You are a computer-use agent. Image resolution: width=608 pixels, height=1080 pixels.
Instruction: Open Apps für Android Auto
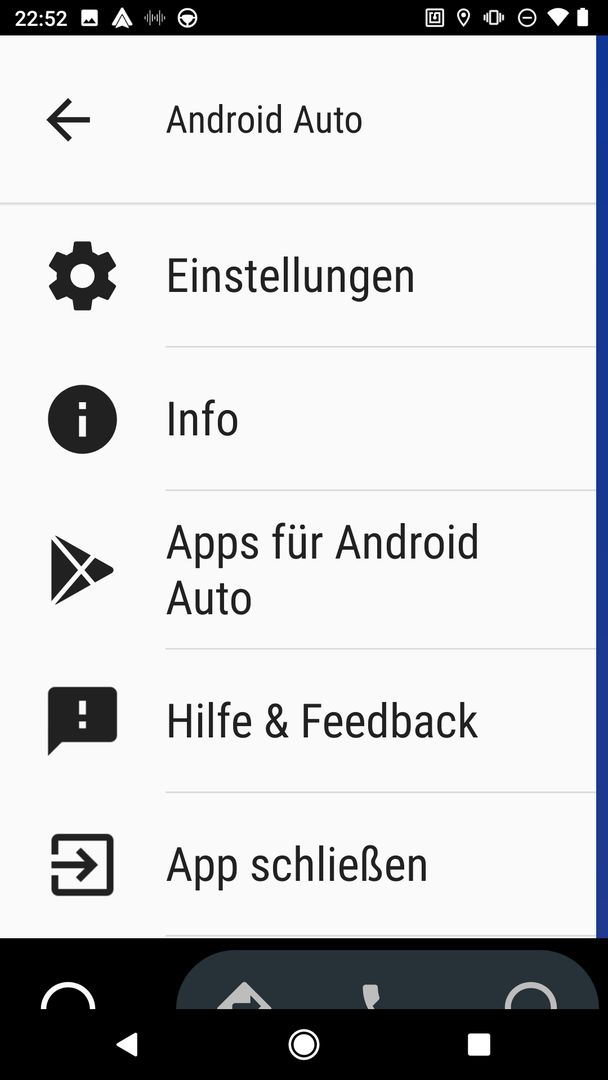[297, 570]
